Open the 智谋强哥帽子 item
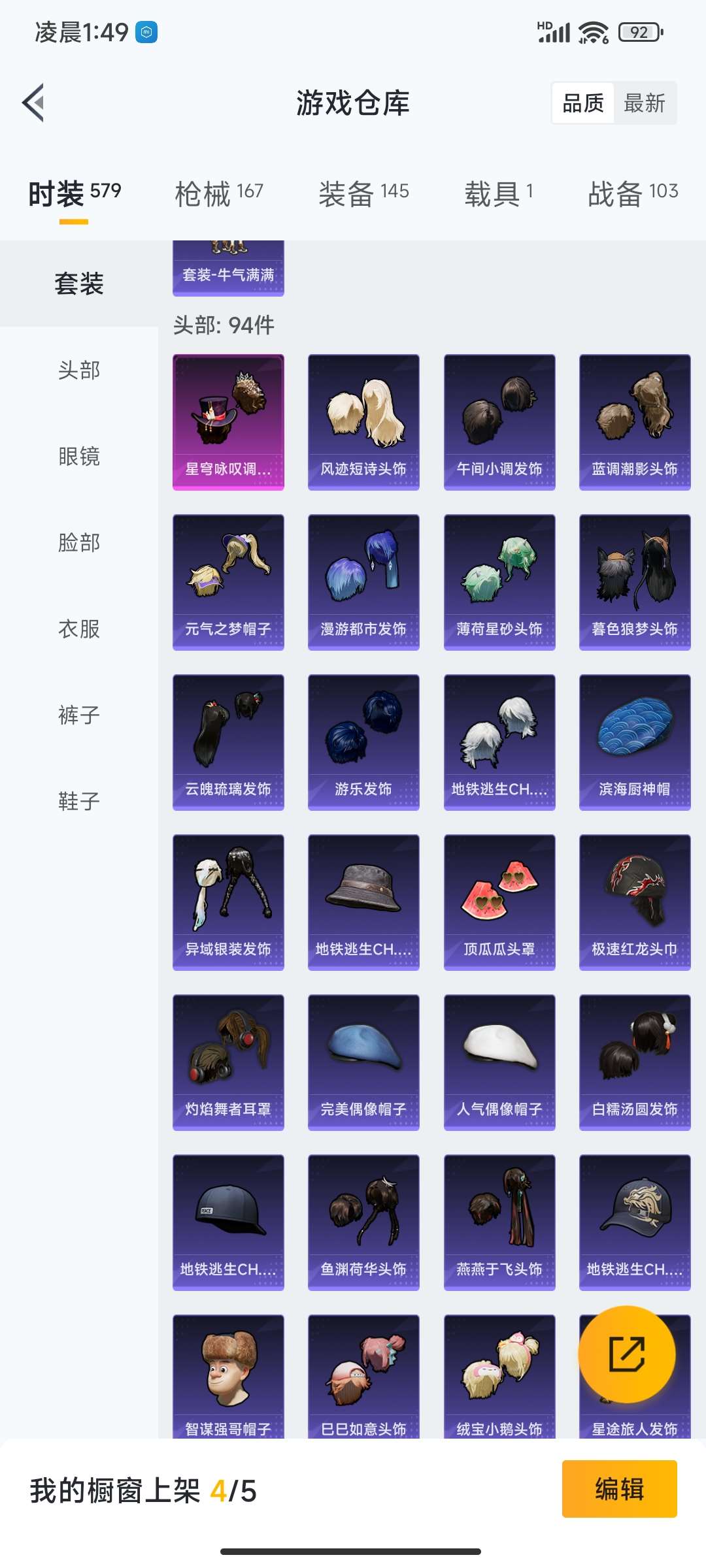The height and width of the screenshot is (1568, 706). point(228,1375)
